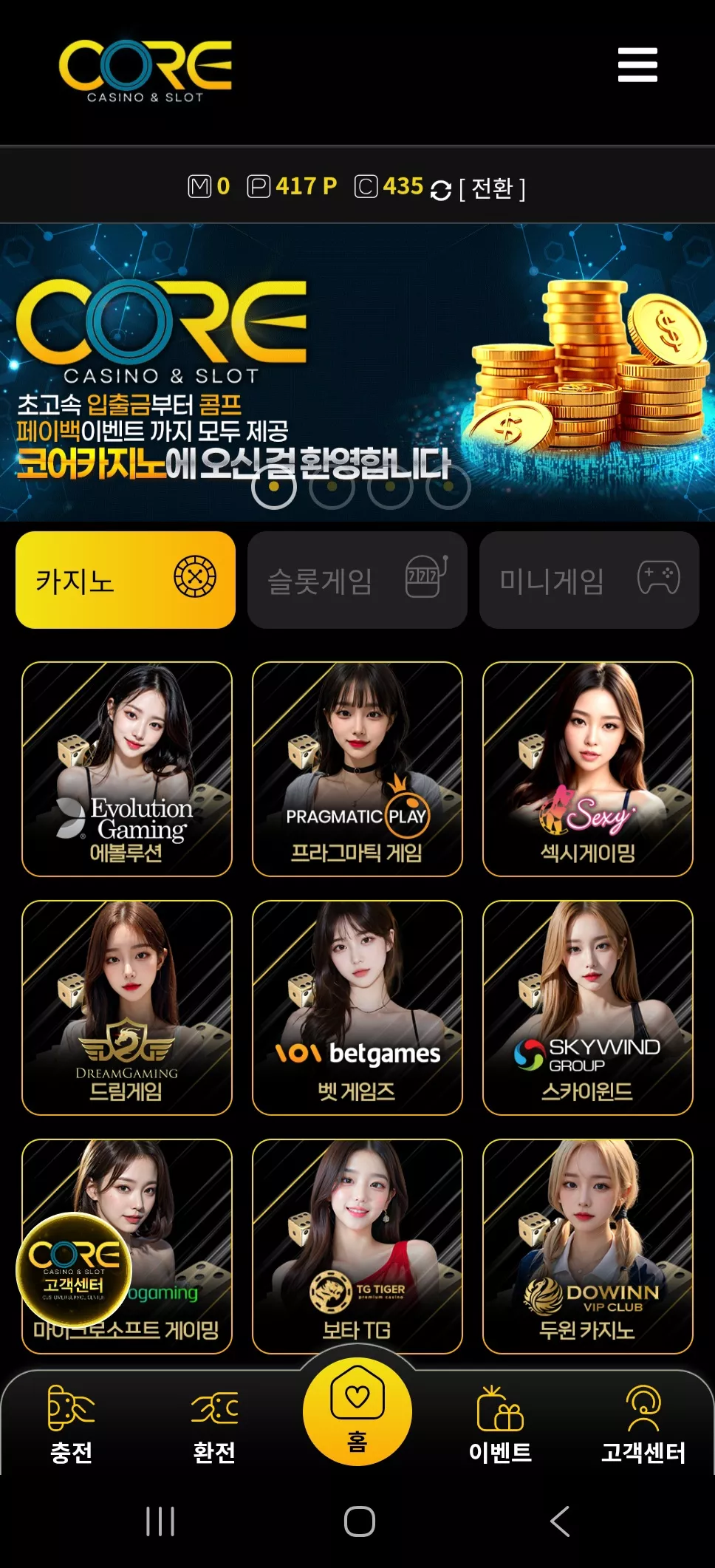Refresh the balance with the reload icon

(440, 190)
